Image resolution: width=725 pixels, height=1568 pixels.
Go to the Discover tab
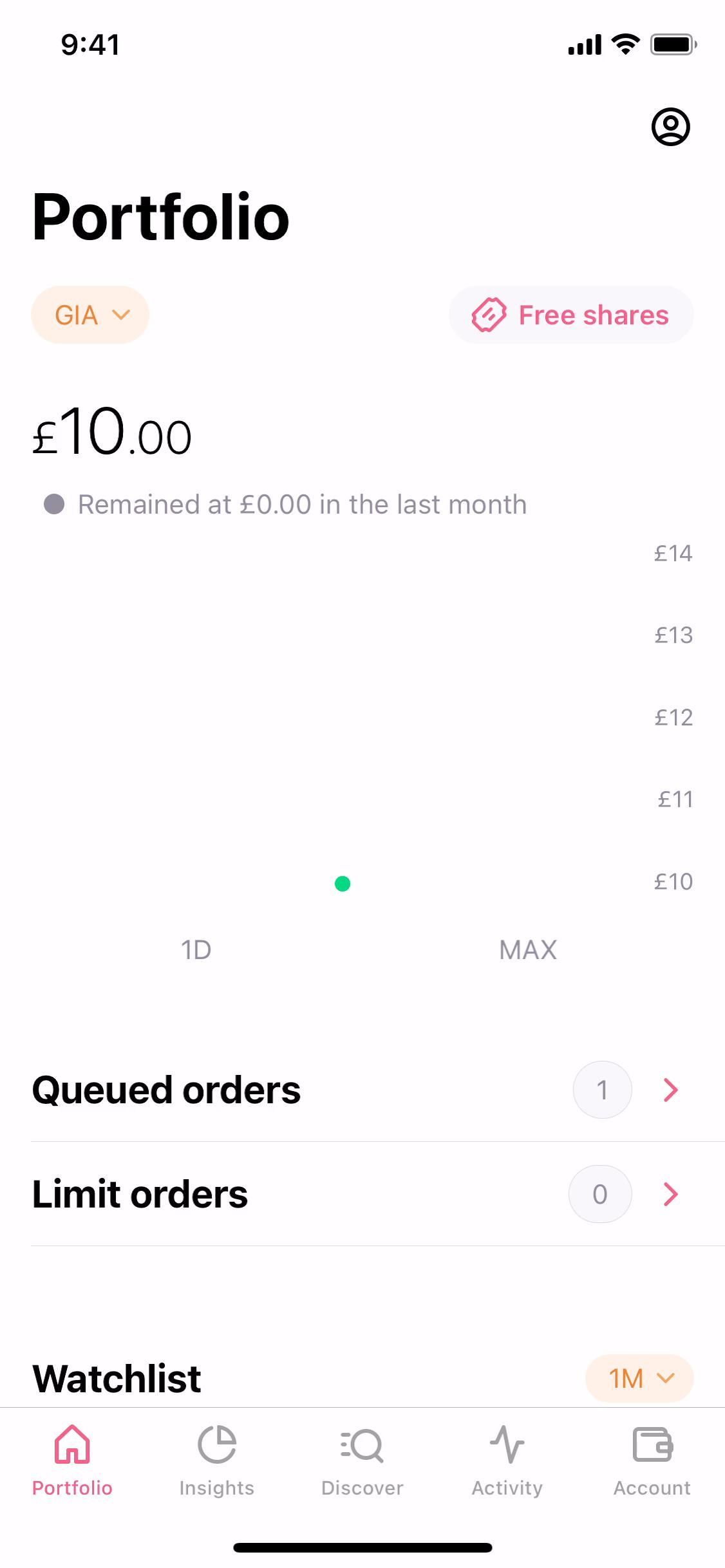click(x=362, y=1461)
